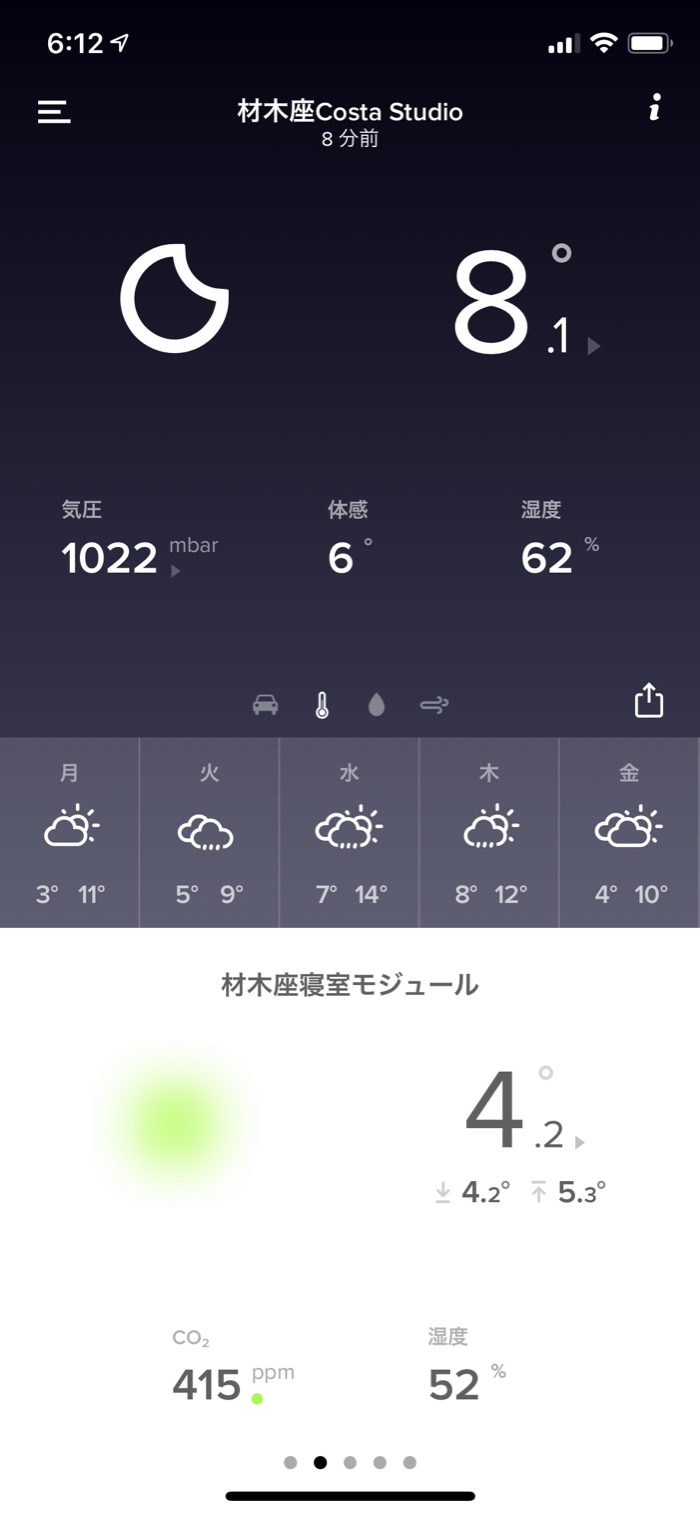Share the weather station data

649,700
